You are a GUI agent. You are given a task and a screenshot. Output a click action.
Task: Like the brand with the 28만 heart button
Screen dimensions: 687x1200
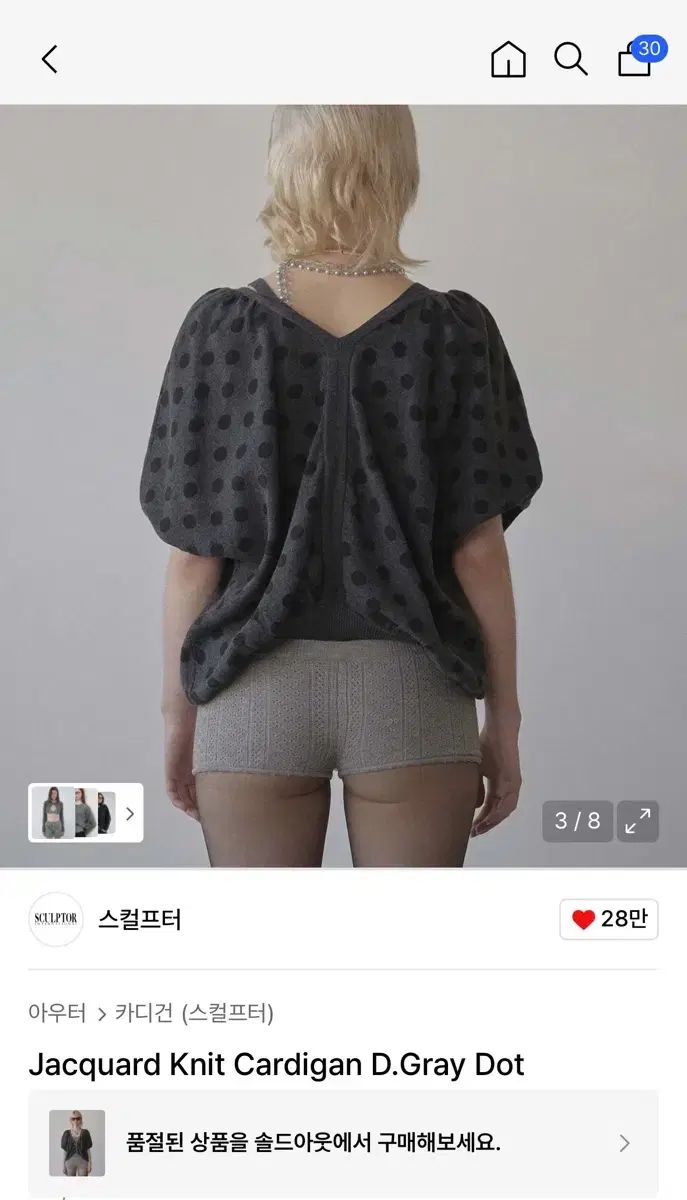tap(609, 919)
